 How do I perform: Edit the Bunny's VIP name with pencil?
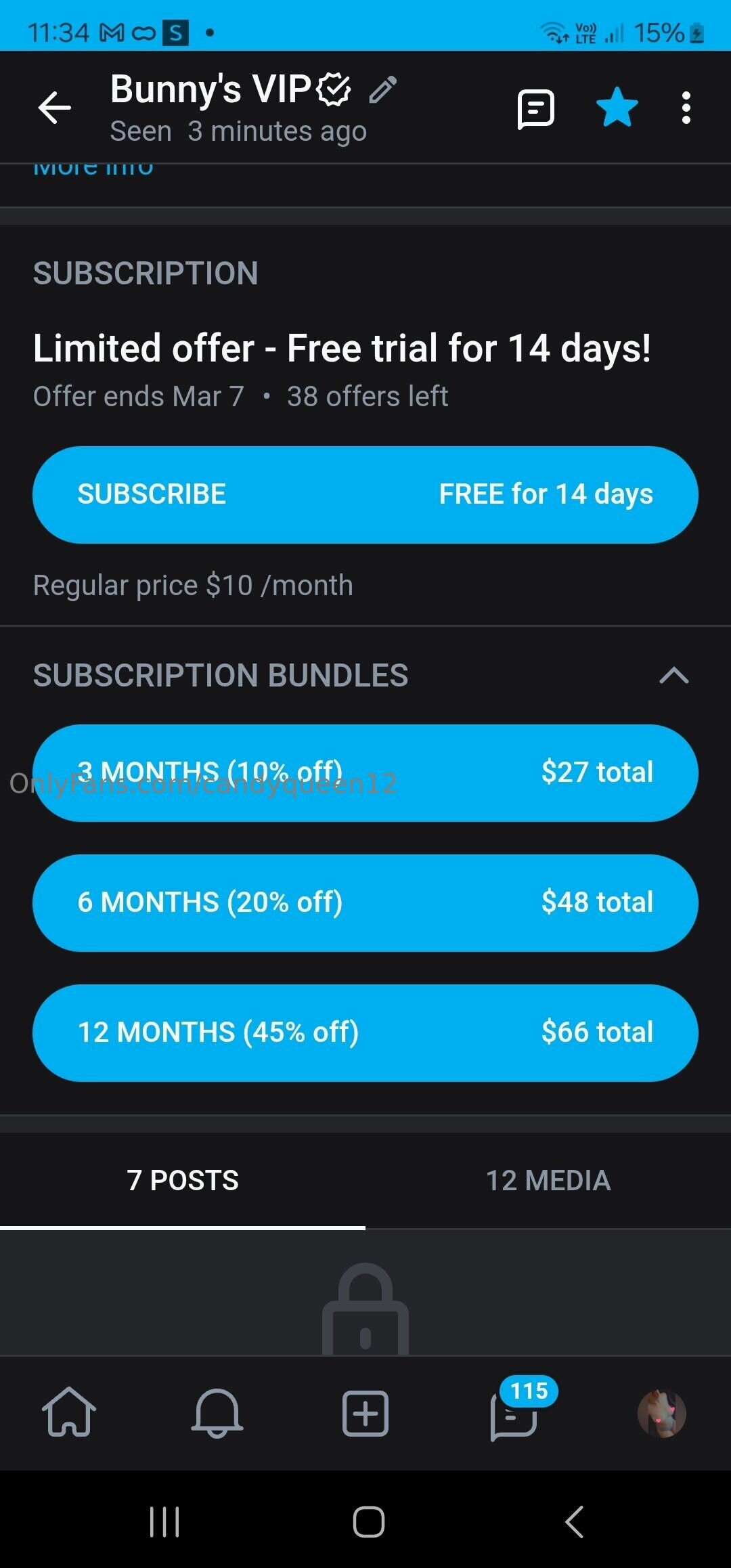click(383, 90)
